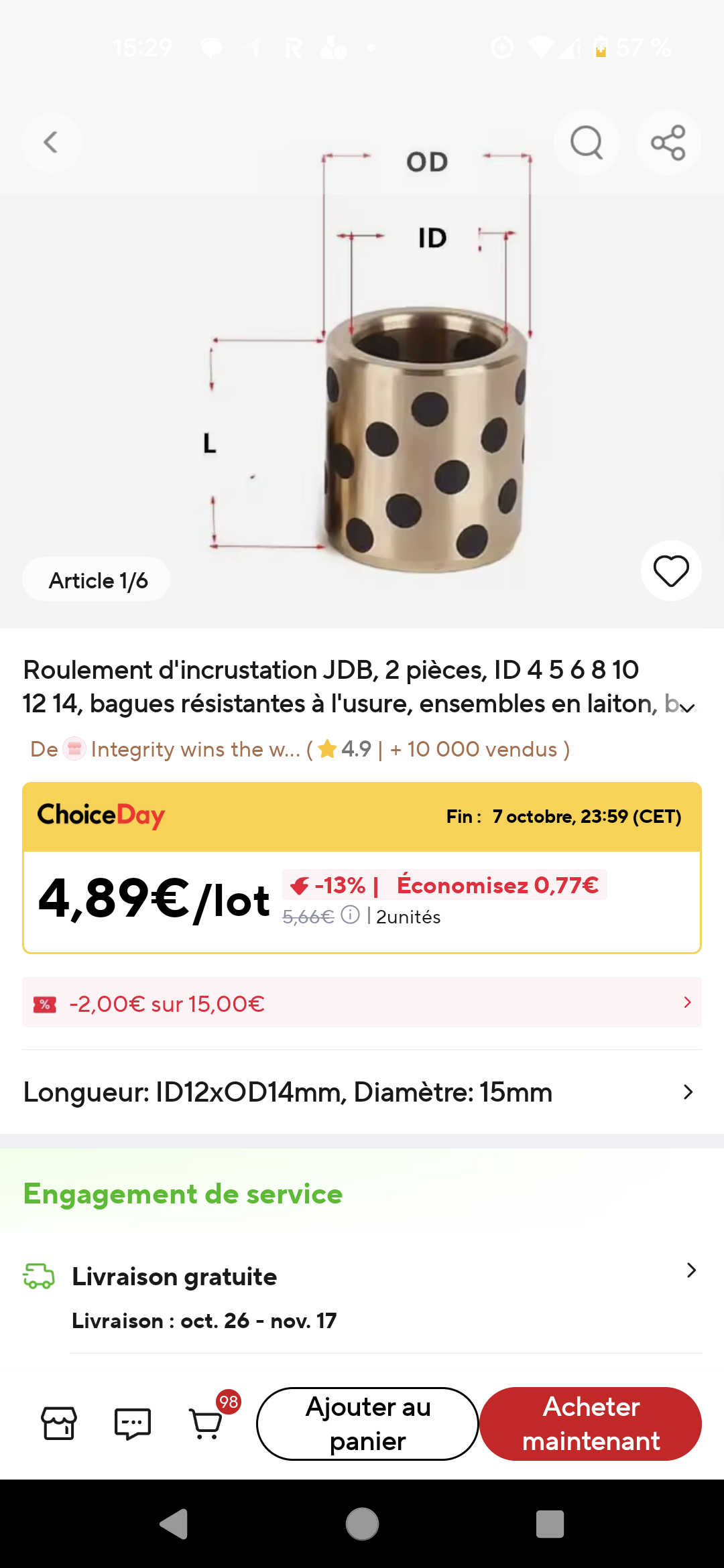
Task: Show info for the 5,66€ original price
Action: (351, 915)
